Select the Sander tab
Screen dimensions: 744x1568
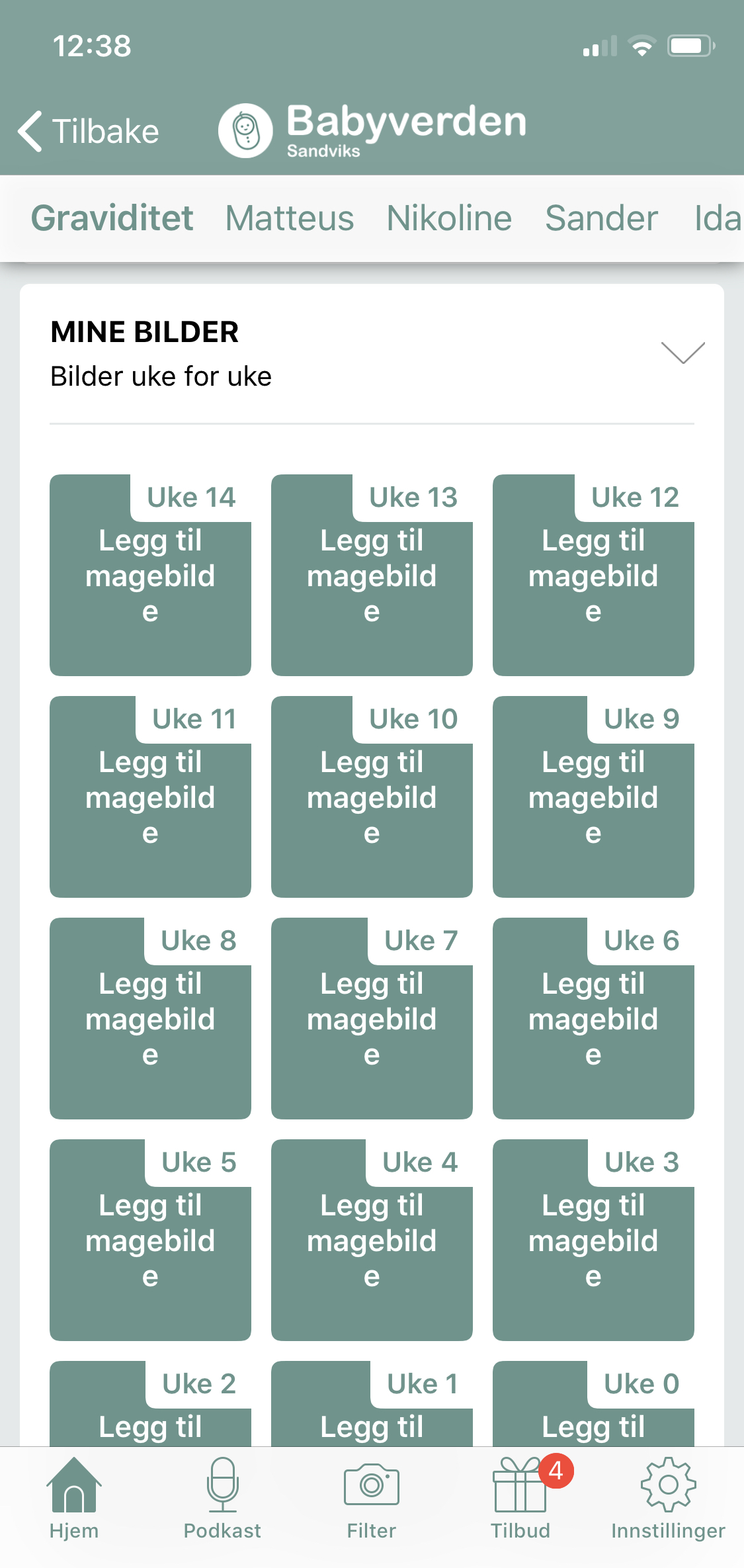[x=601, y=218]
